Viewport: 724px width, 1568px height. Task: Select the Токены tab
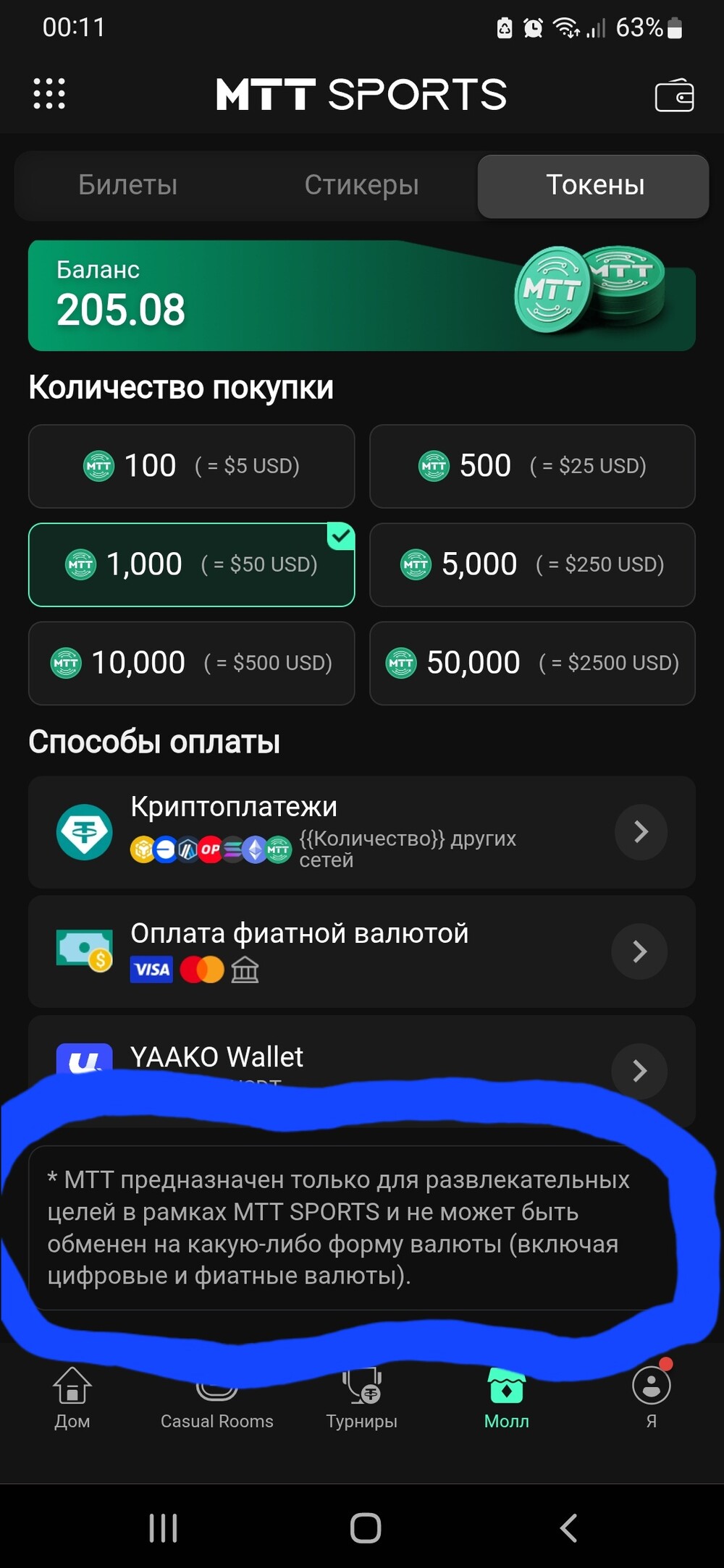594,185
